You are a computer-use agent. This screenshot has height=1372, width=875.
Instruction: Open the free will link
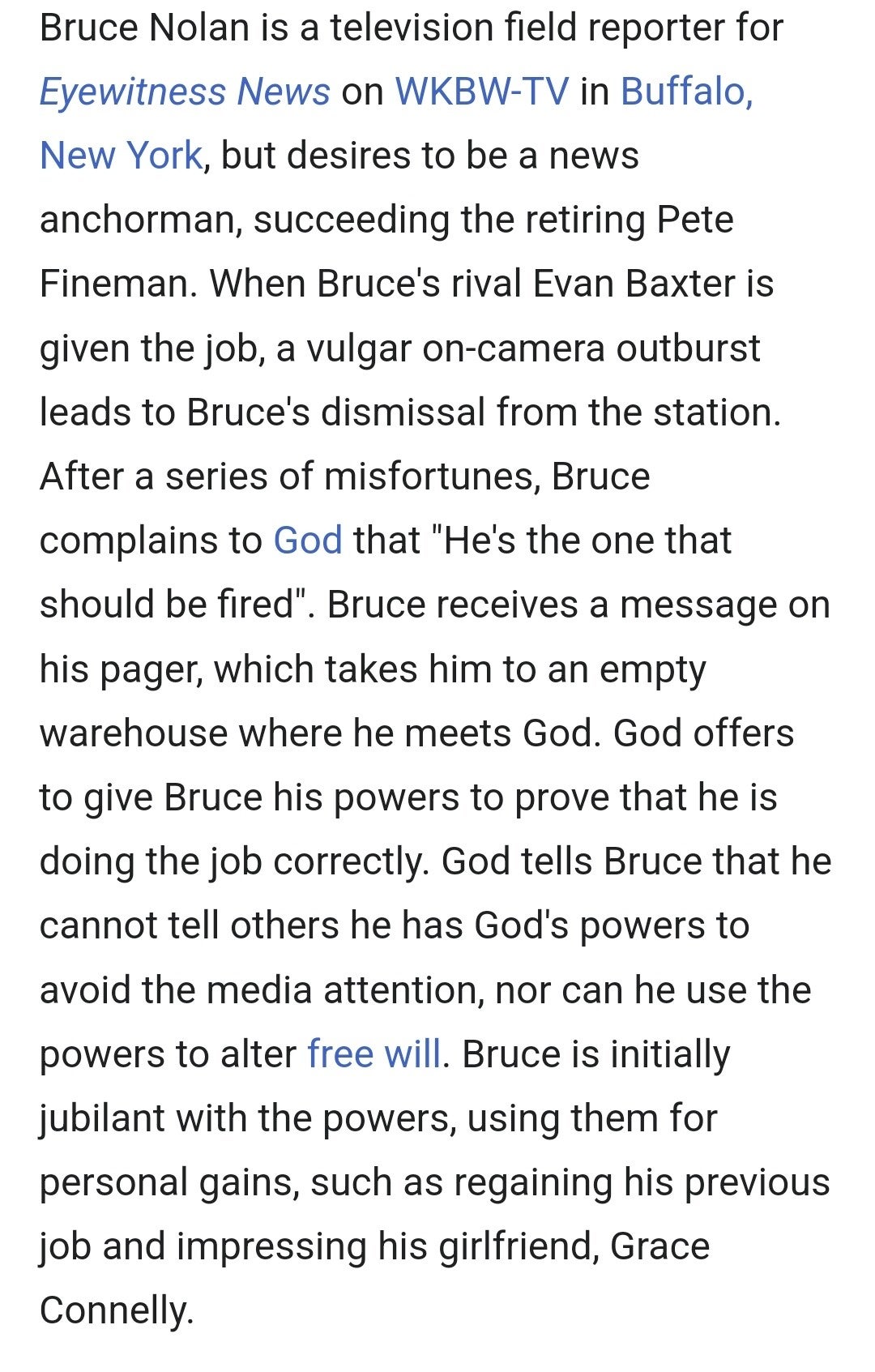[x=374, y=1054]
